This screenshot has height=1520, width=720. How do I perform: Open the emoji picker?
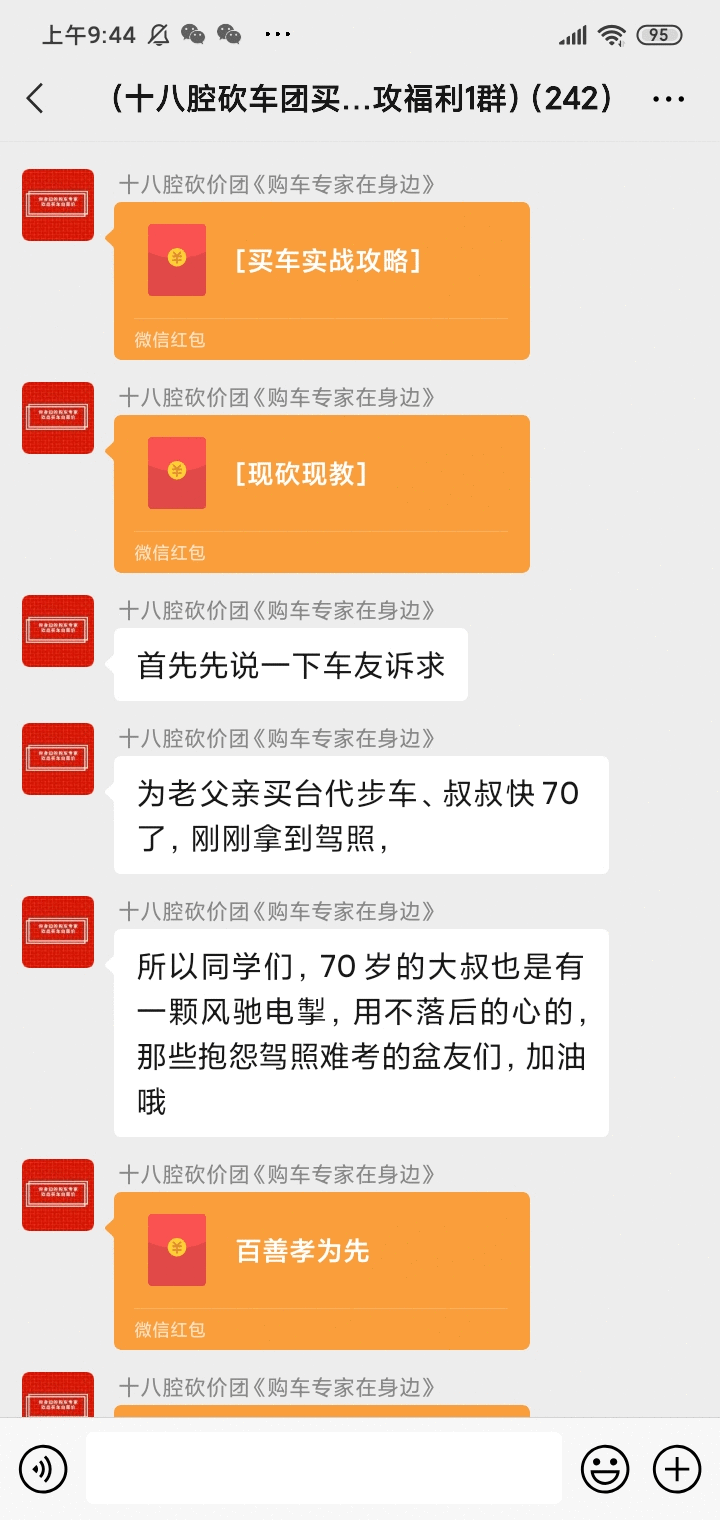pyautogui.click(x=605, y=1468)
